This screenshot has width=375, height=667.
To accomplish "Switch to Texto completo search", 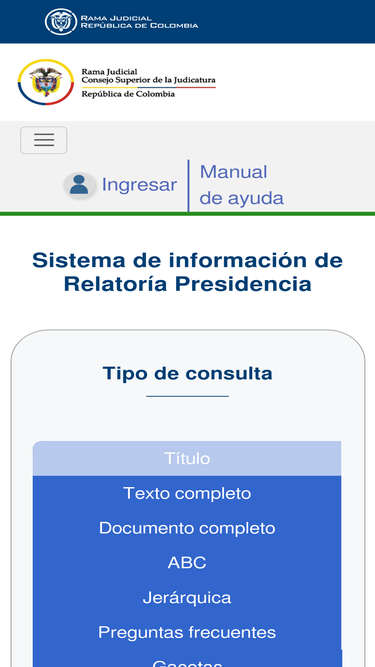I will coord(187,493).
